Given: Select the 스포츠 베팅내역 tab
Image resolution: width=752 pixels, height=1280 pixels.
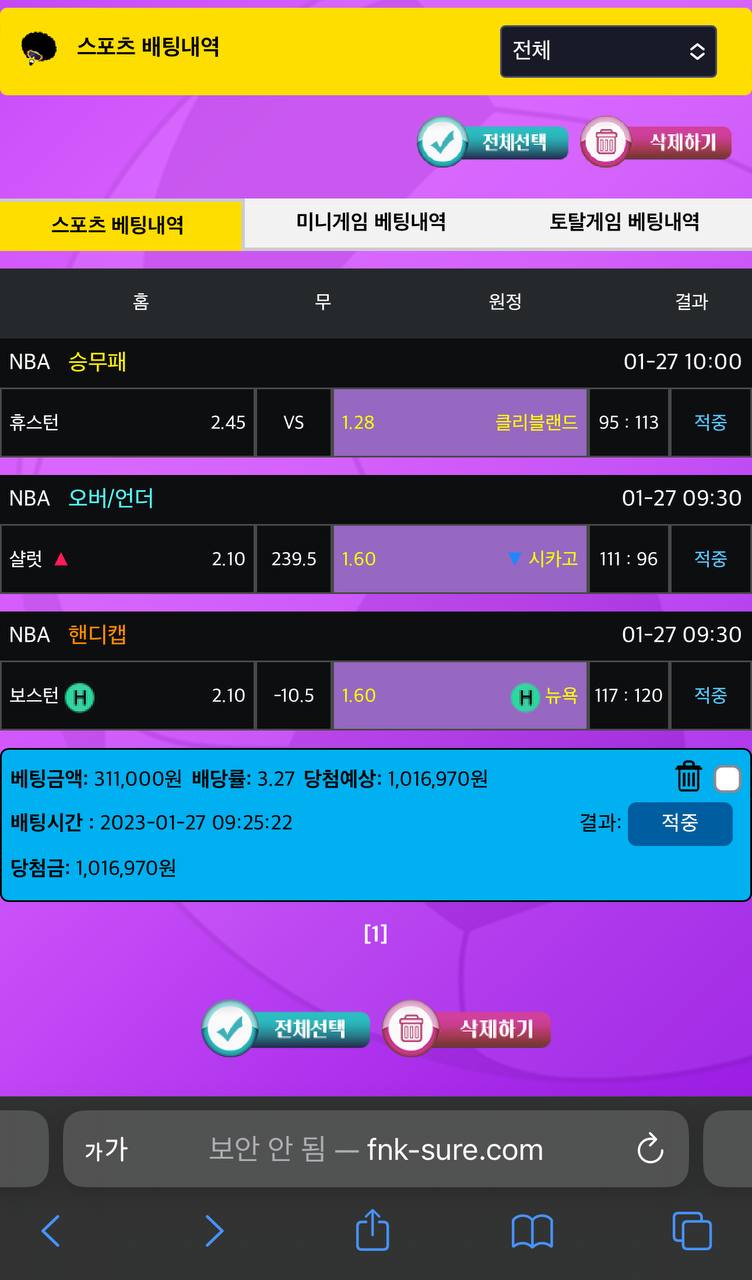Looking at the screenshot, I should (118, 224).
